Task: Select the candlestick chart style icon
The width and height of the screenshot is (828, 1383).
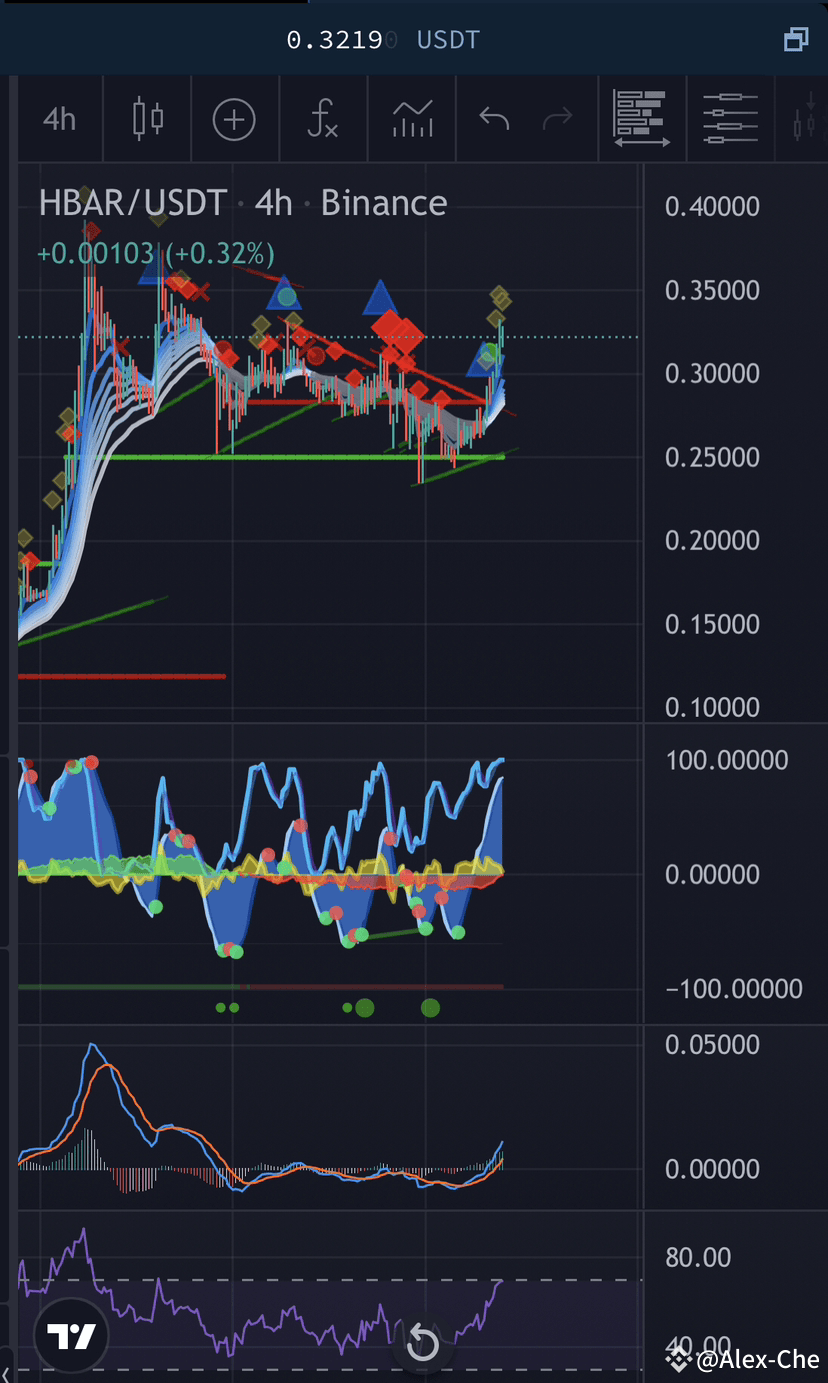Action: [x=147, y=118]
